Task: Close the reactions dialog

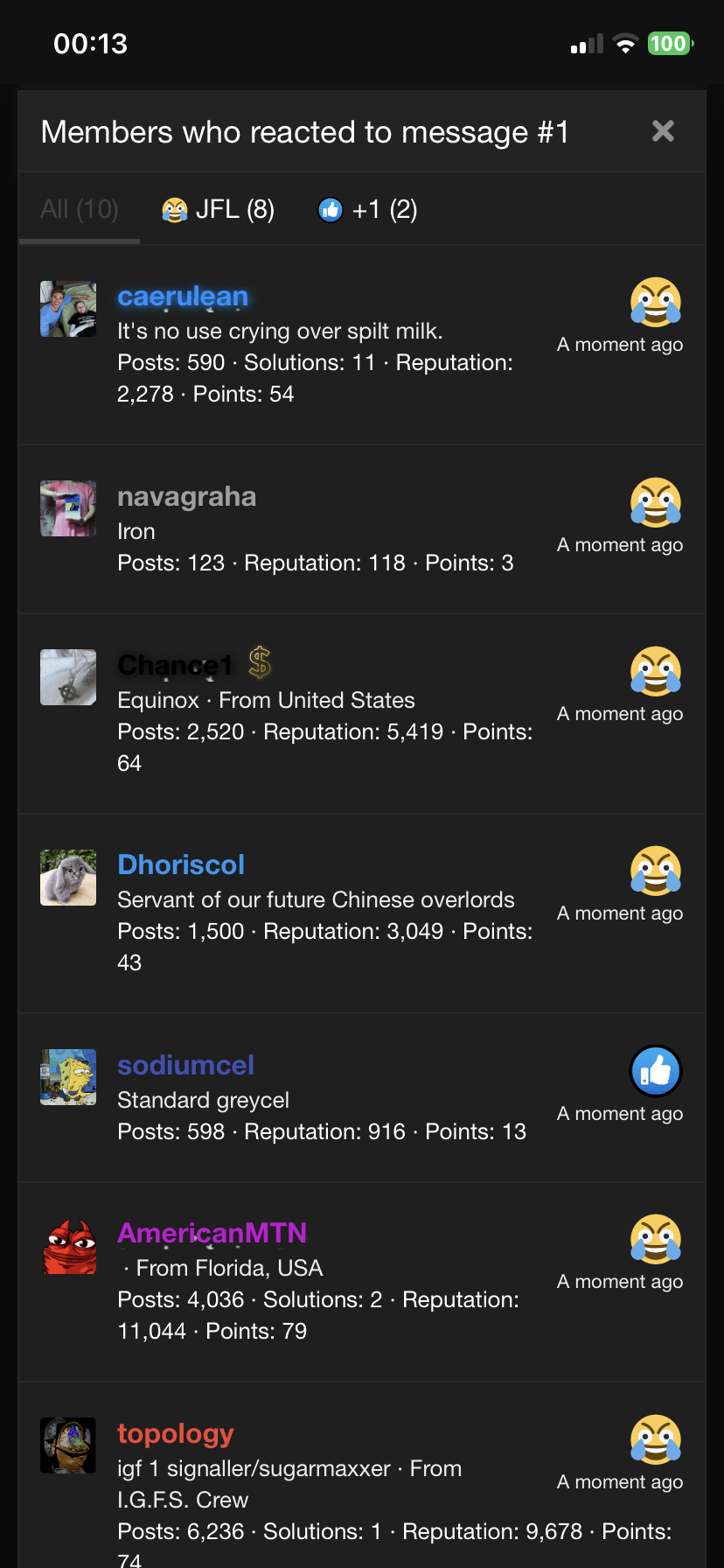Action: (x=663, y=131)
